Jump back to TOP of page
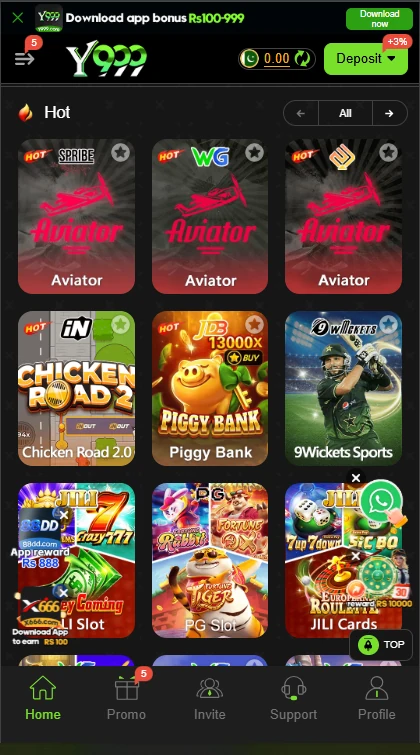Viewport: 420px width, 755px height. (x=381, y=645)
